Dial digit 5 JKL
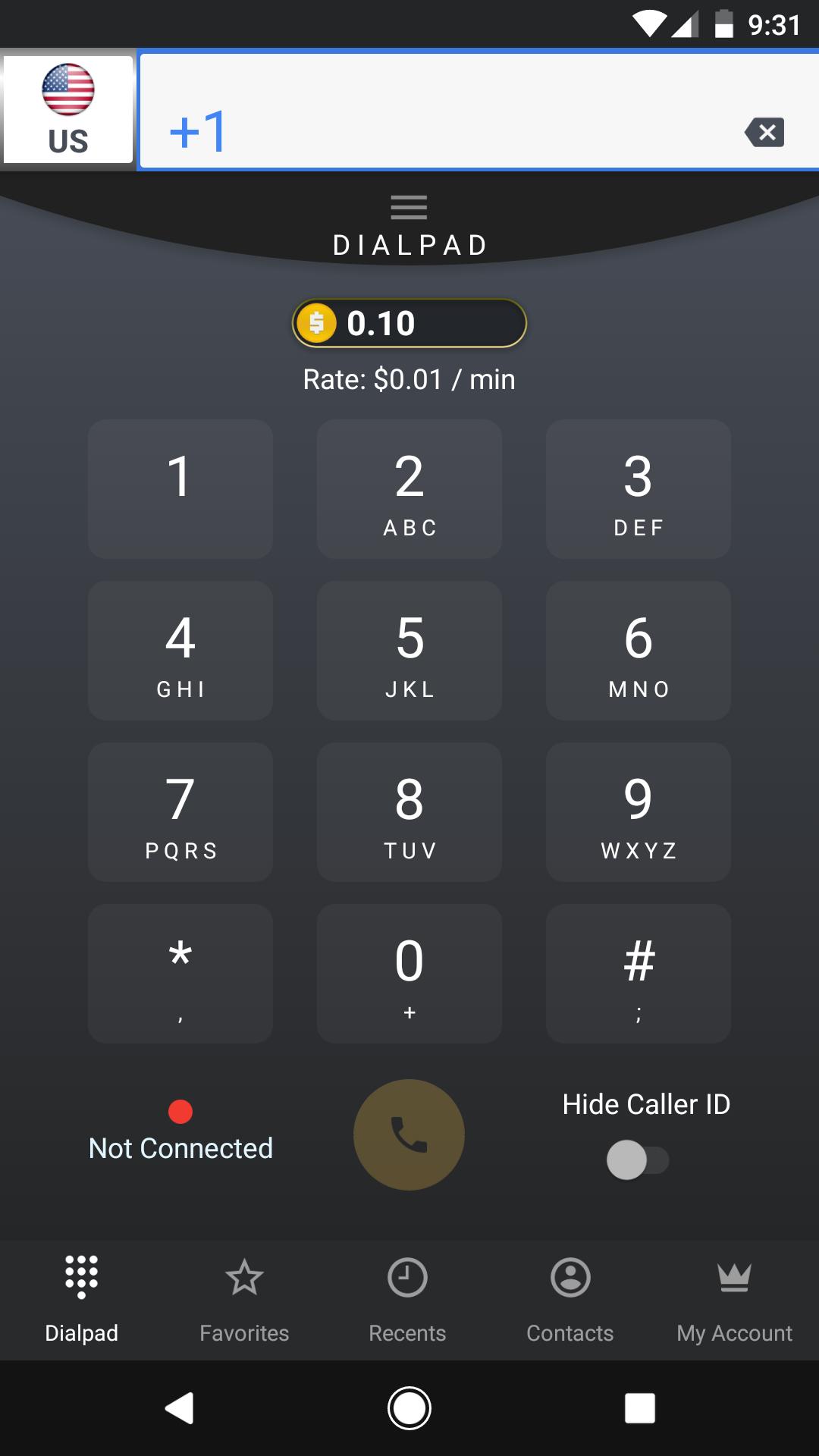This screenshot has width=819, height=1456. click(x=409, y=650)
